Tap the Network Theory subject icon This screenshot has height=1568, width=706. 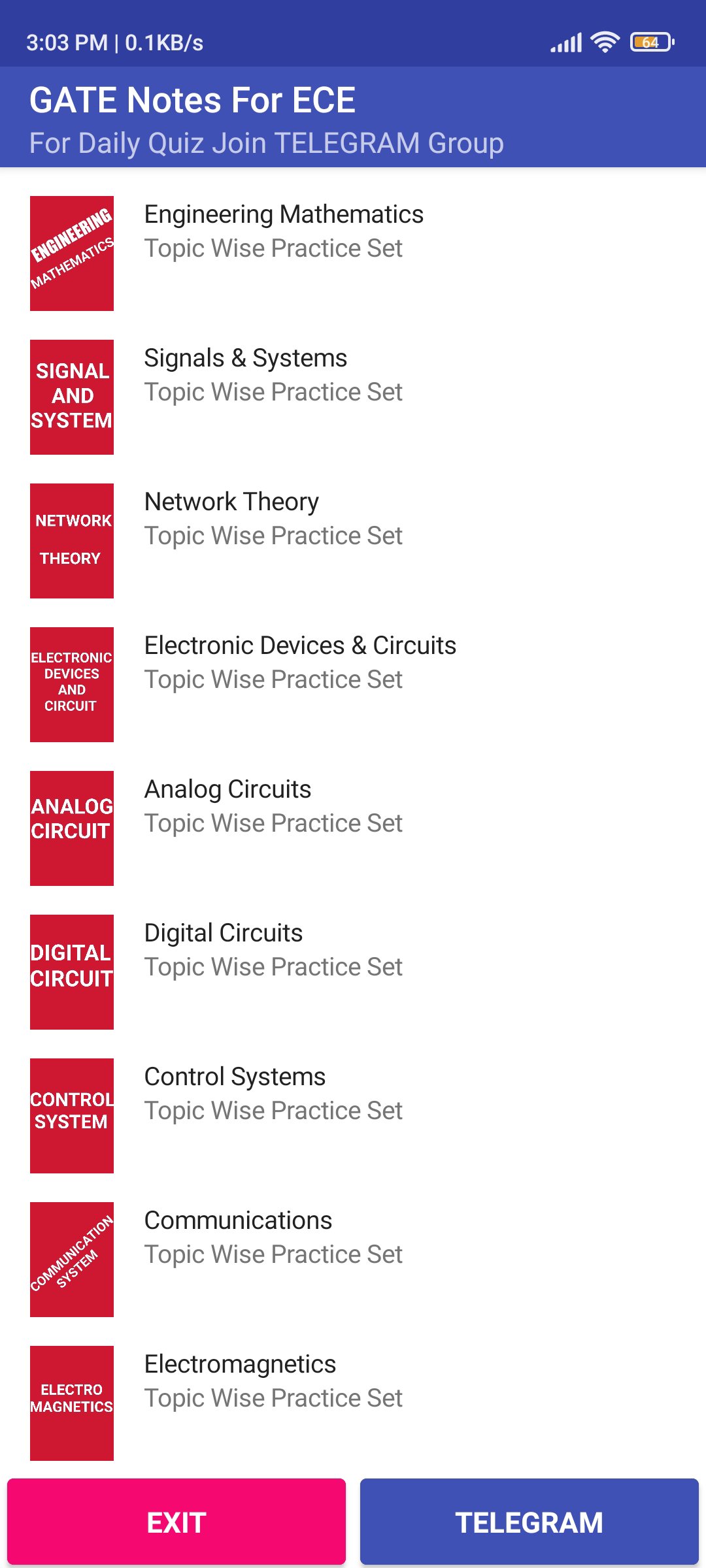72,539
